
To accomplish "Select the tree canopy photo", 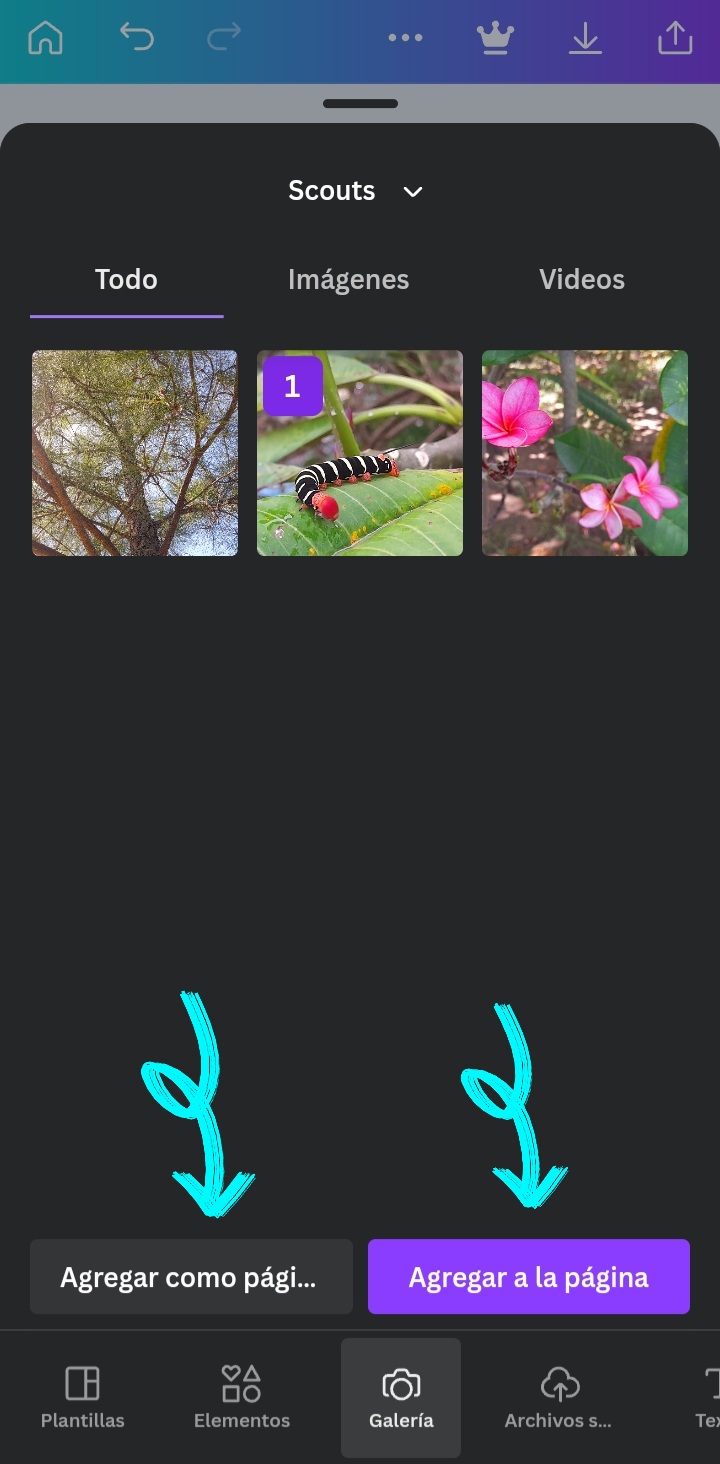I will tap(135, 453).
